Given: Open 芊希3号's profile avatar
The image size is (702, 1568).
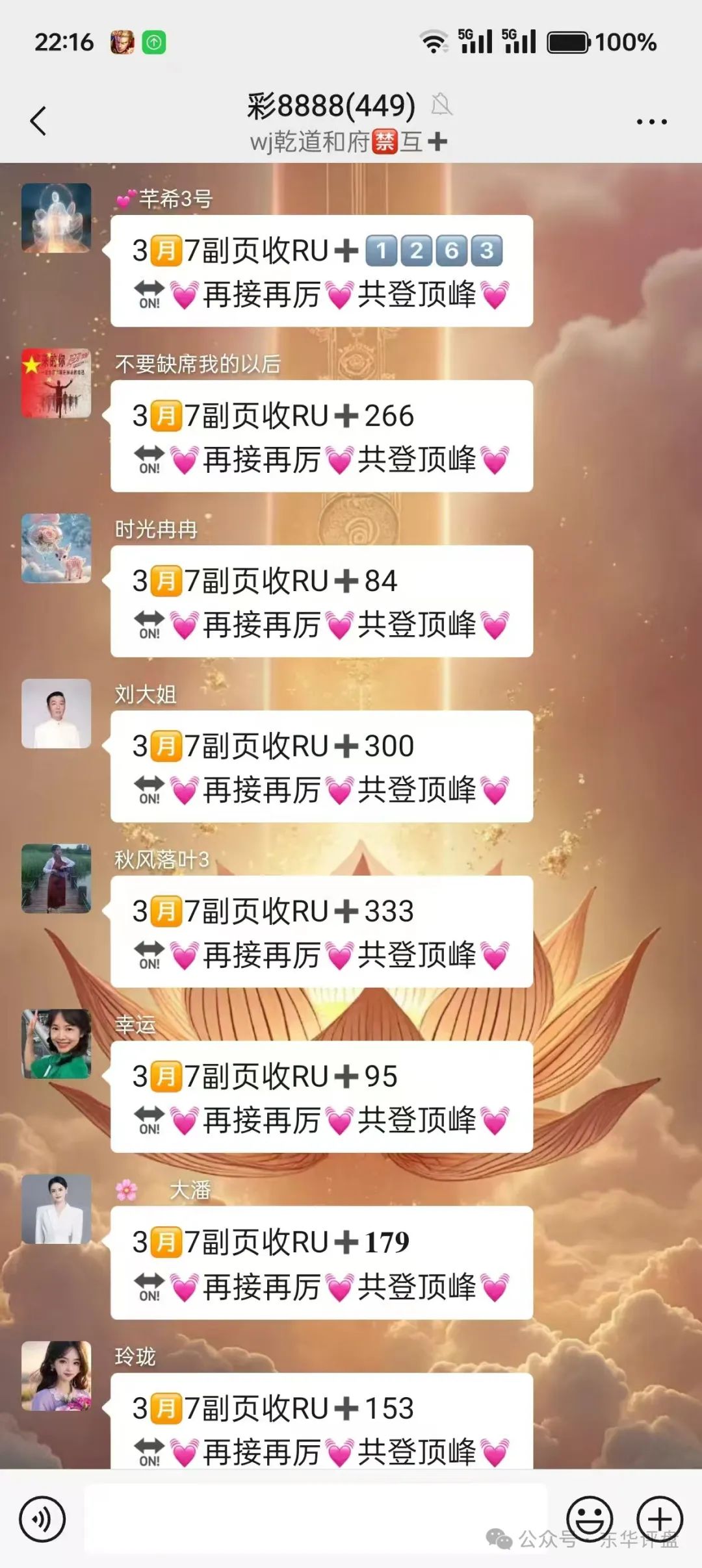Looking at the screenshot, I should [x=57, y=218].
